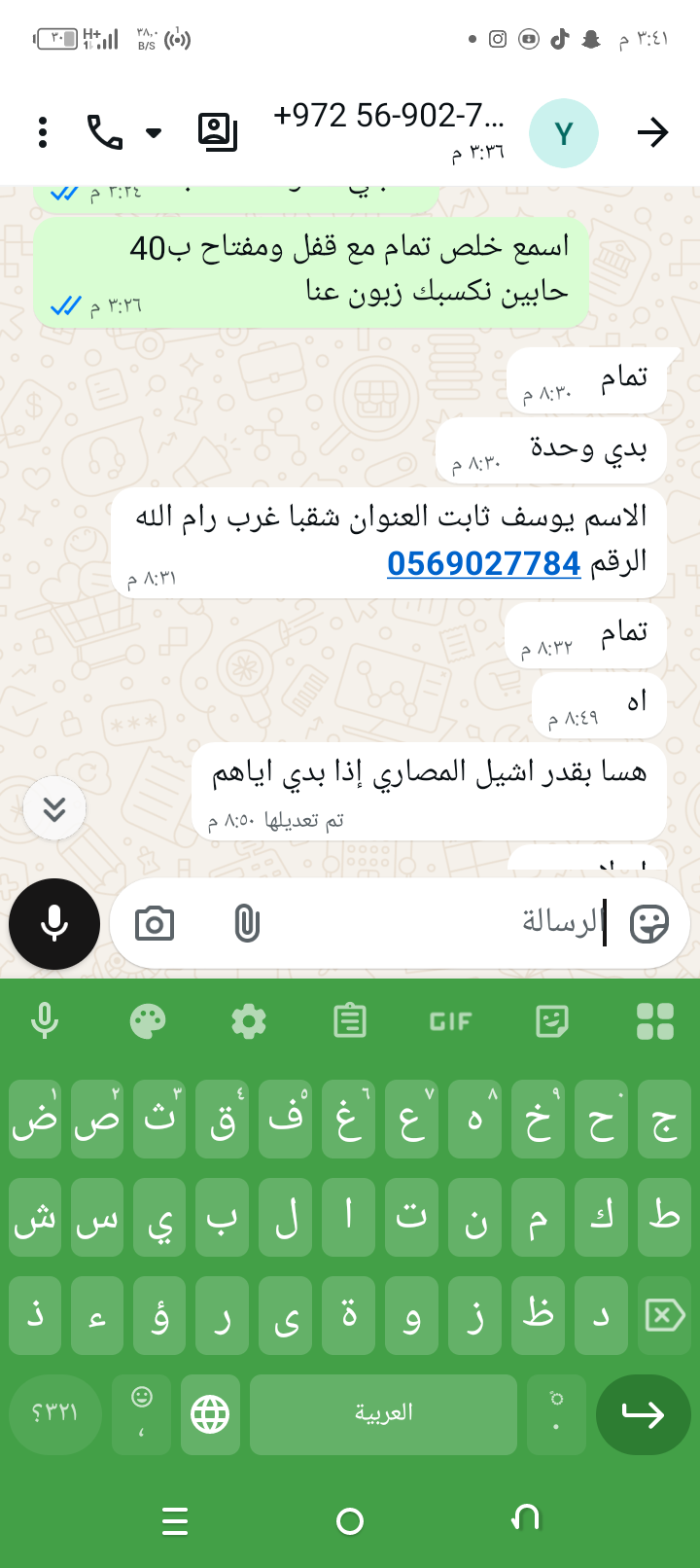Attach a file with the paperclip

pyautogui.click(x=247, y=924)
